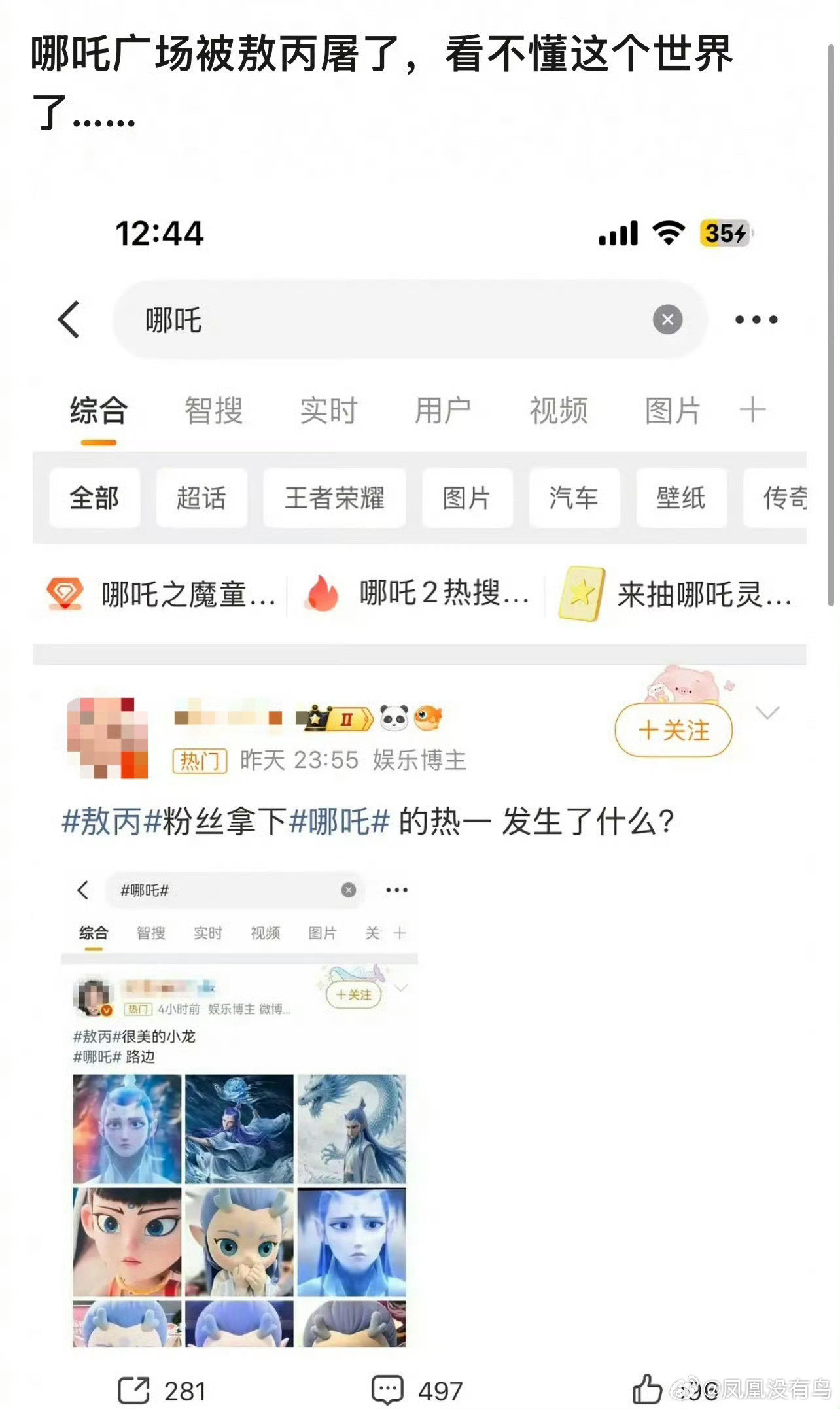Collapse the post using the down chevron
Image resolution: width=840 pixels, height=1409 pixels.
click(x=768, y=714)
